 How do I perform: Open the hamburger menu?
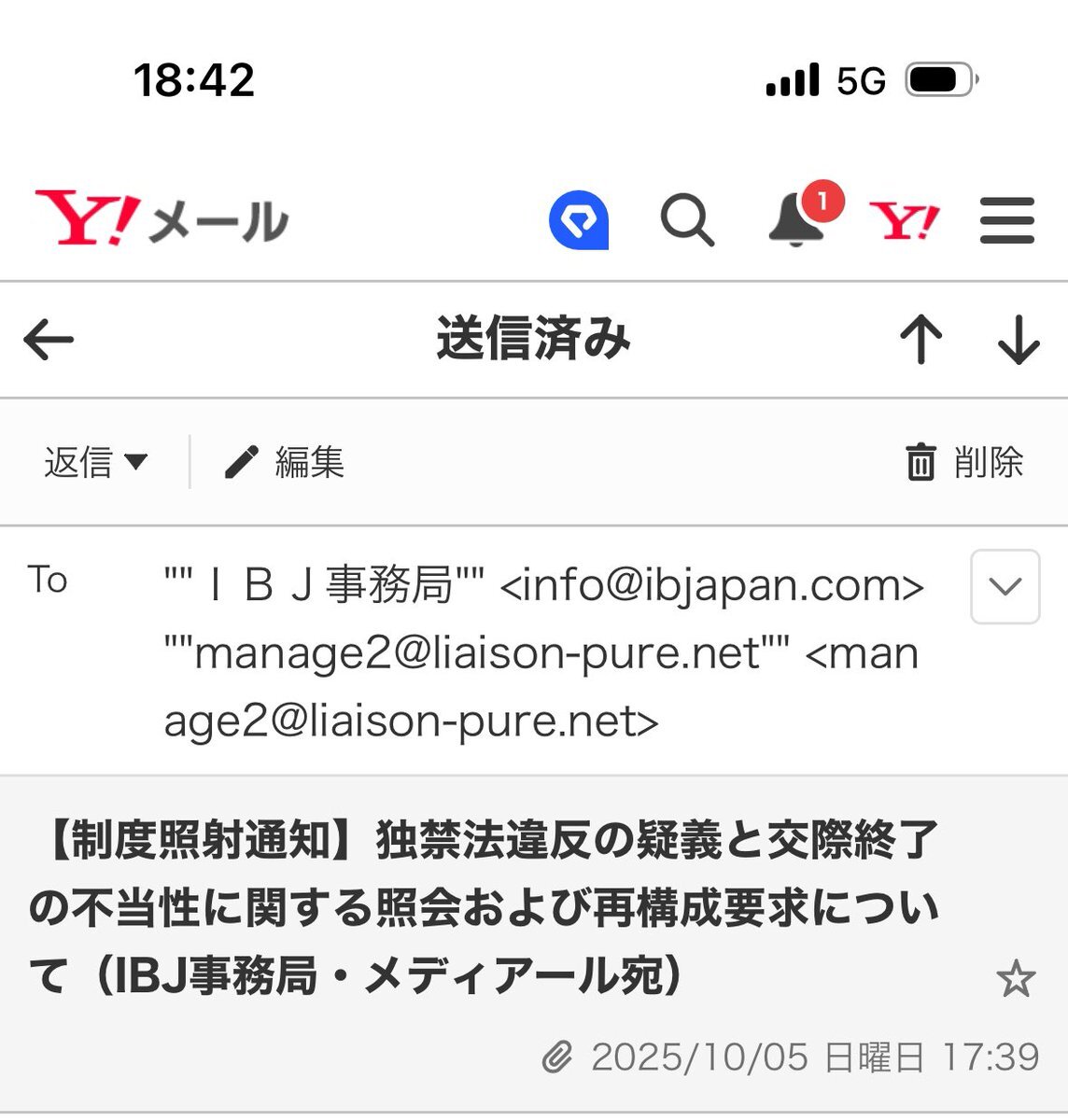1006,221
